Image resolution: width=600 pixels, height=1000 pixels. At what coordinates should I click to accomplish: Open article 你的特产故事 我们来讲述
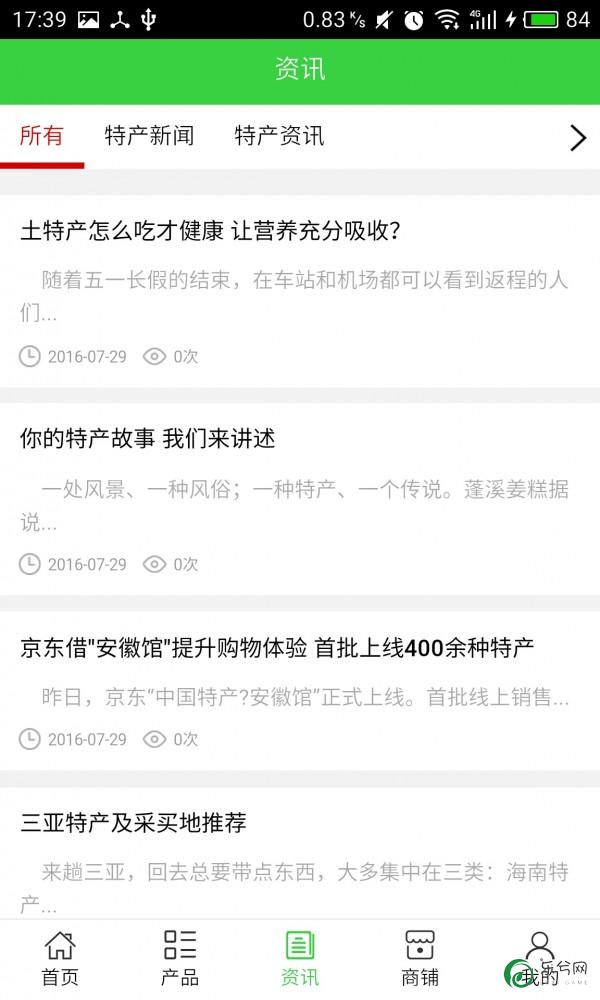coord(300,499)
